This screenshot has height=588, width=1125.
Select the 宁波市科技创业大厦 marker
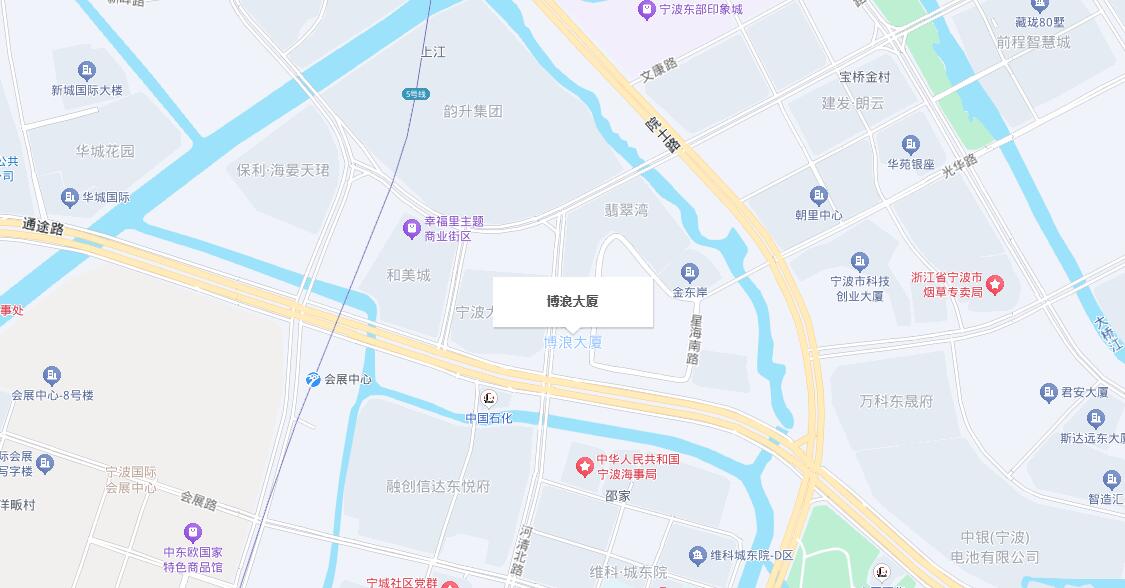(859, 263)
